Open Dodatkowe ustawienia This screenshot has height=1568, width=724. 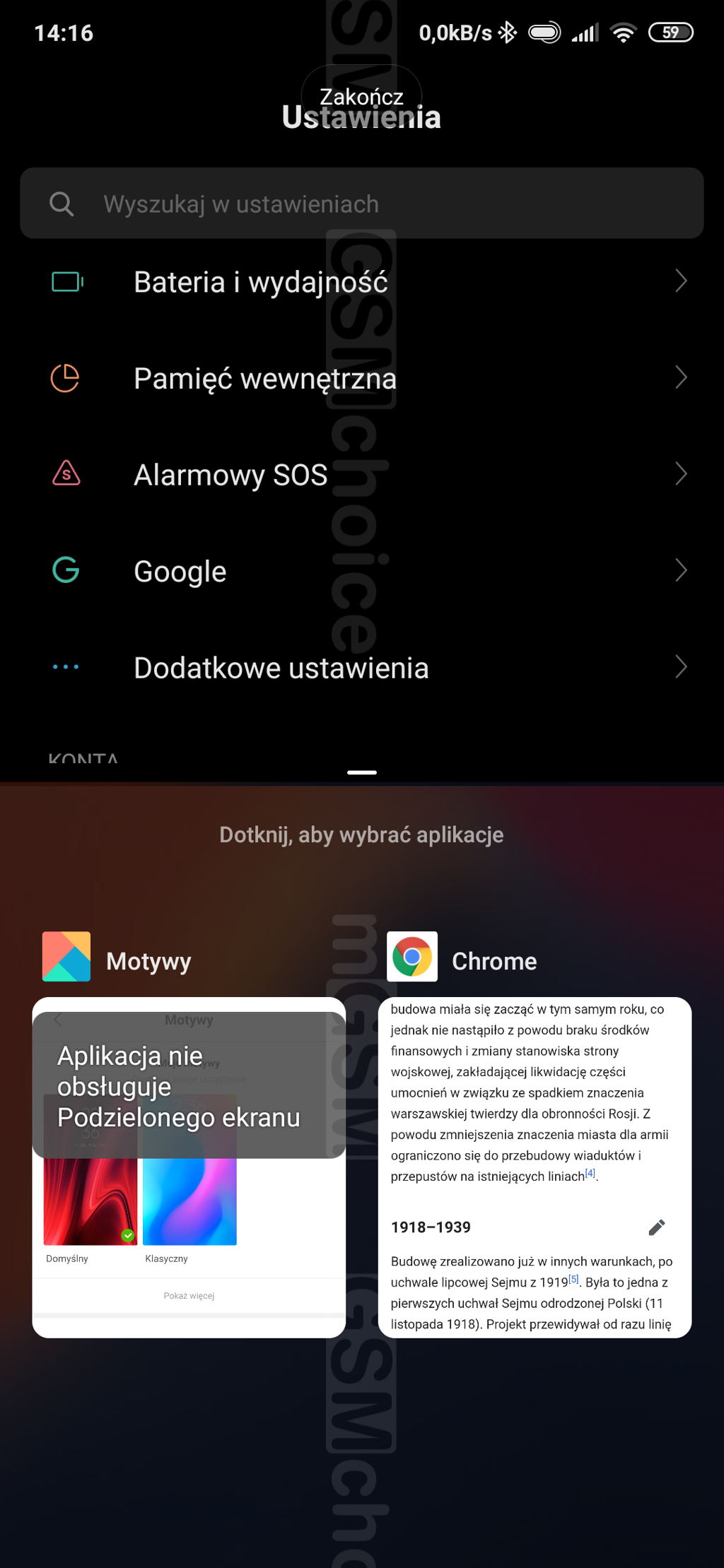[x=361, y=667]
